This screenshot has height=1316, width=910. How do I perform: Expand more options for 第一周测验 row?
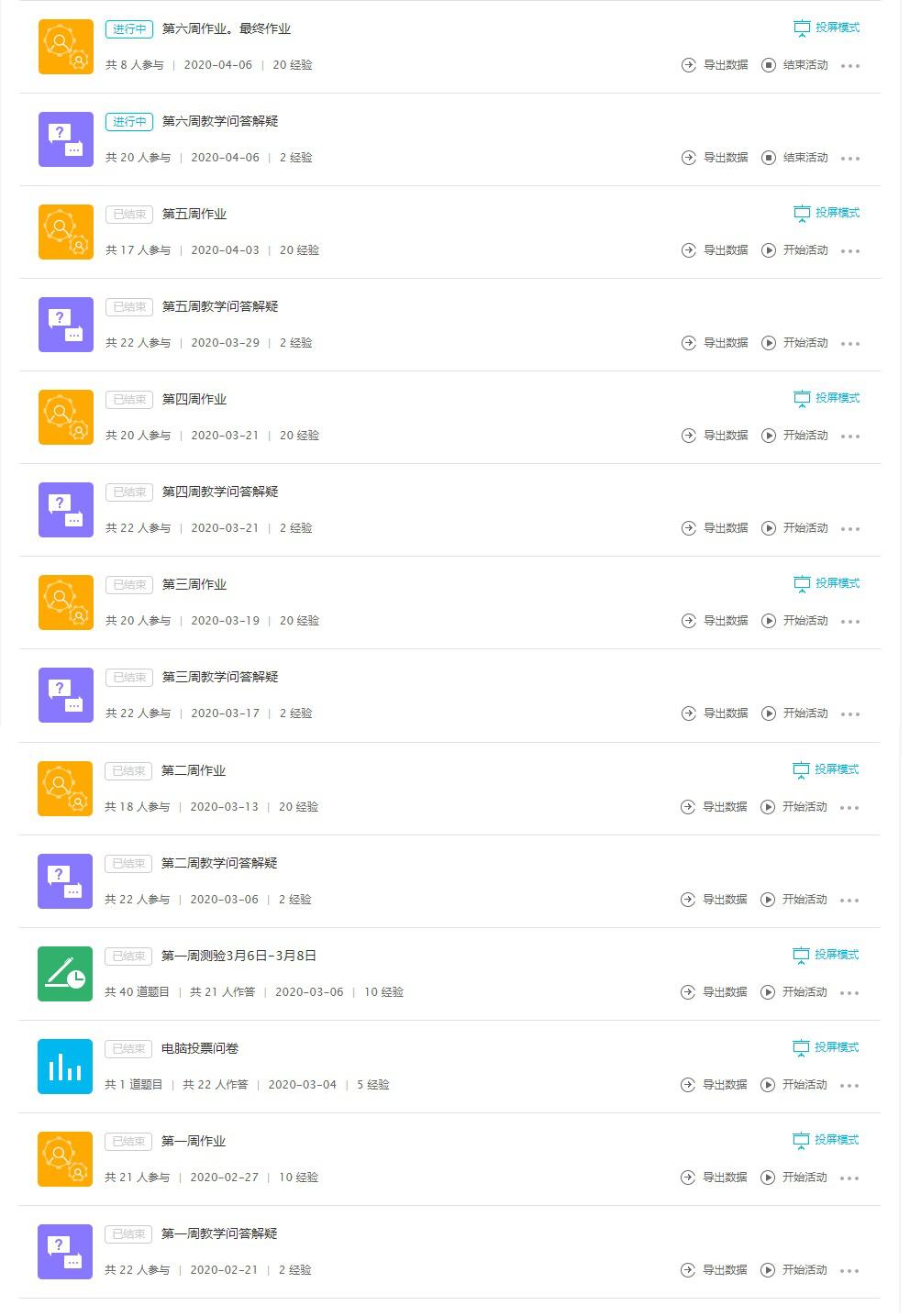pyautogui.click(x=850, y=992)
